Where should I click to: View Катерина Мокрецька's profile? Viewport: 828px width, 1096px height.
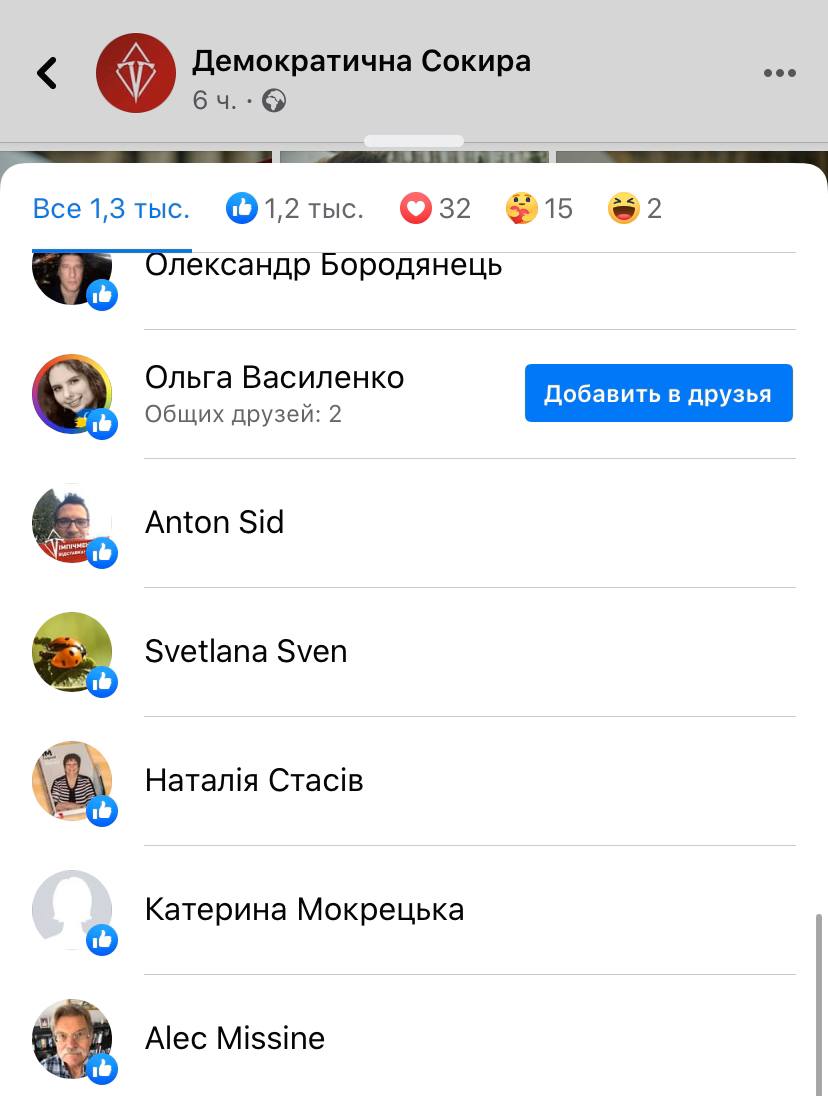click(304, 909)
